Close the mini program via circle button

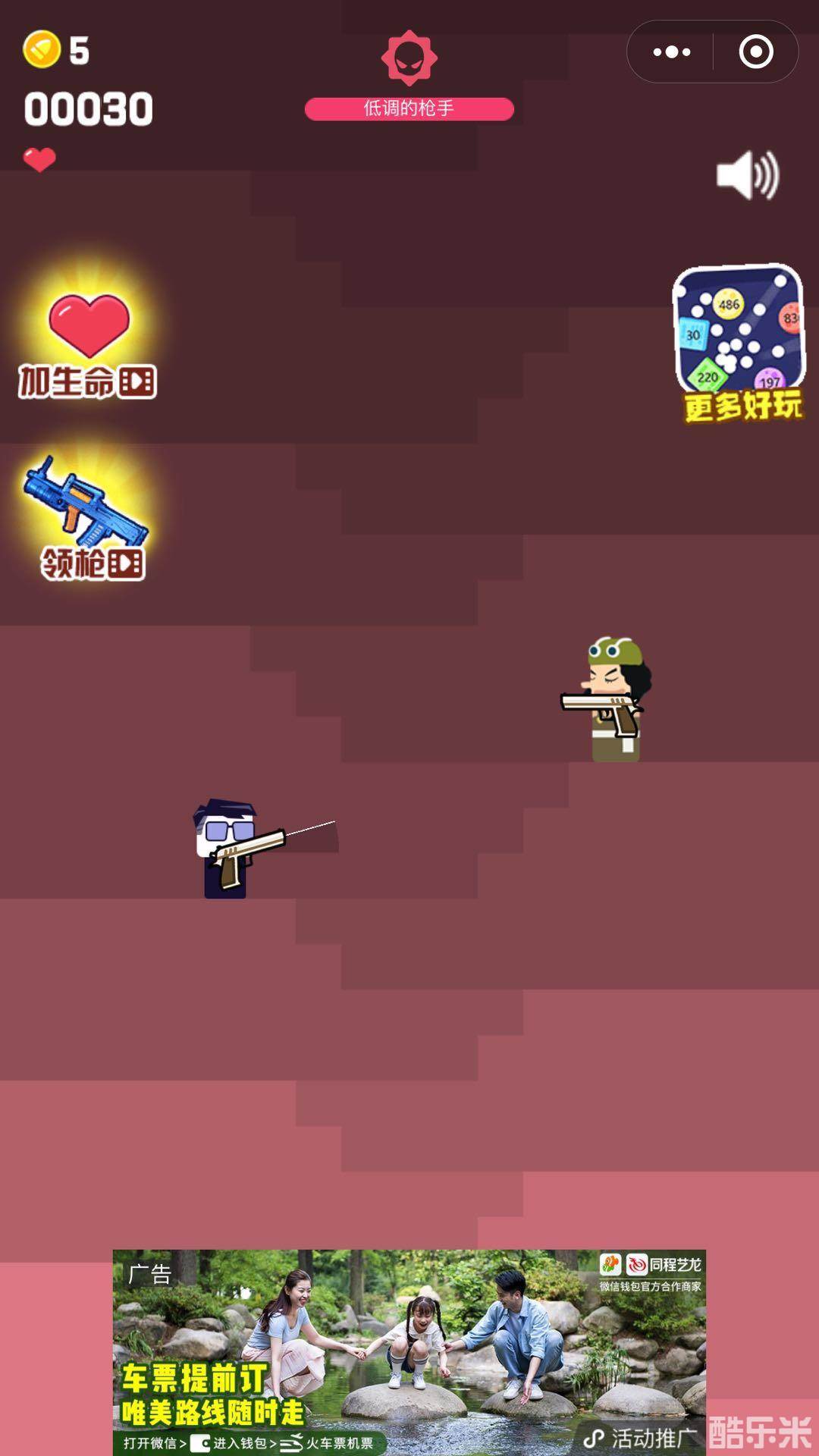click(x=755, y=52)
